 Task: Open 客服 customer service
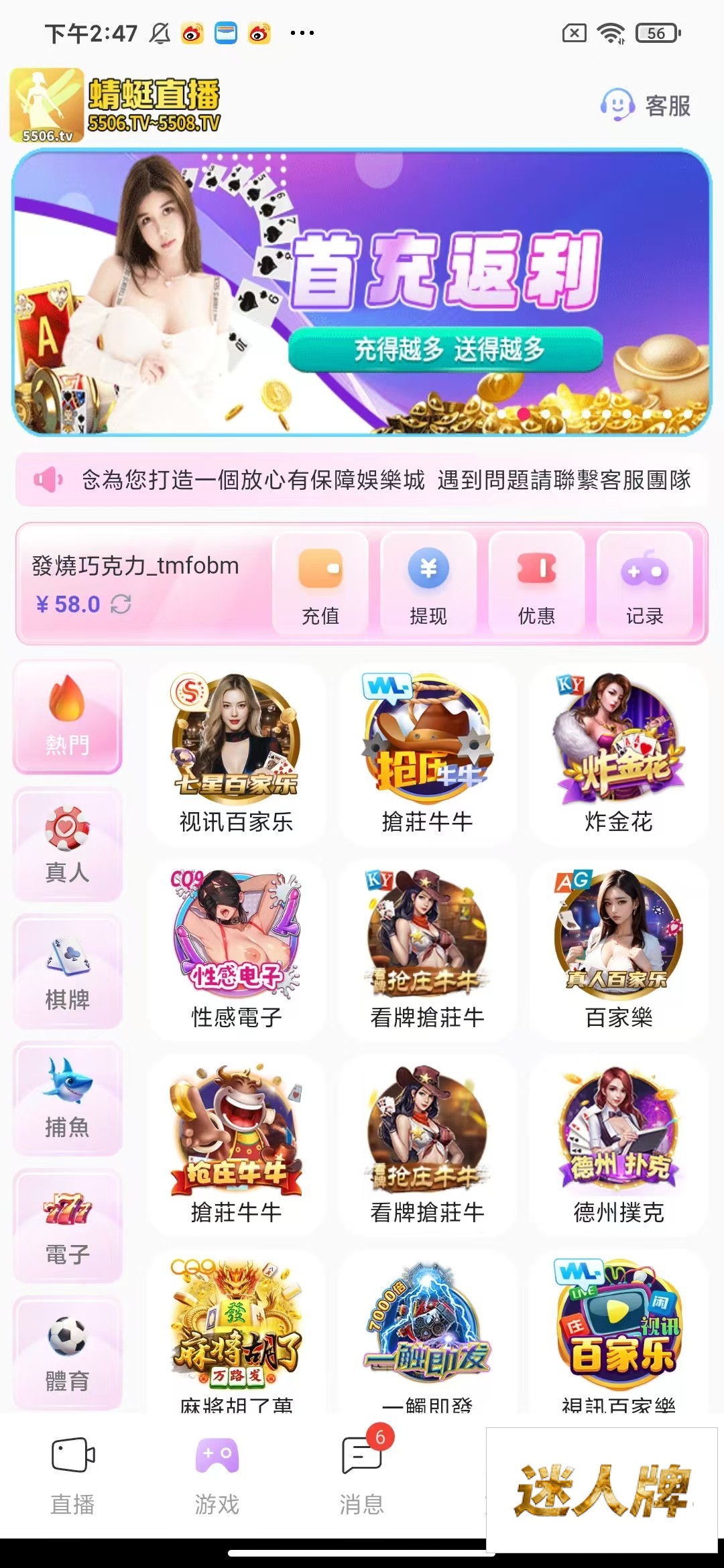tap(646, 106)
